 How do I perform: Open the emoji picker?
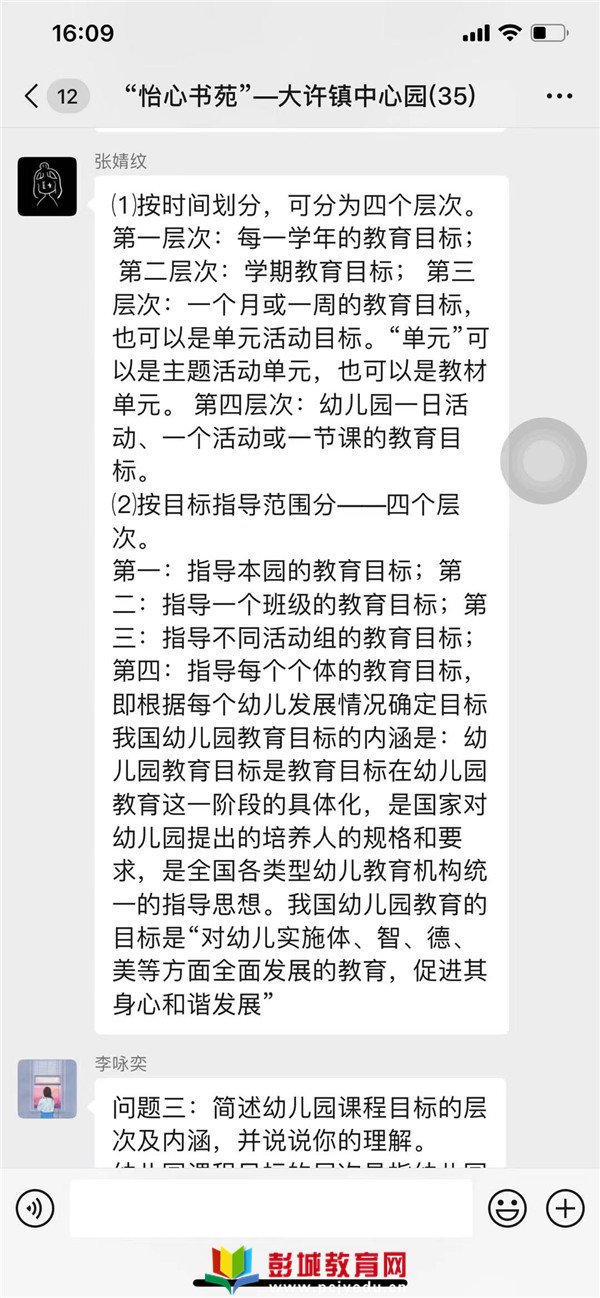pos(507,1208)
